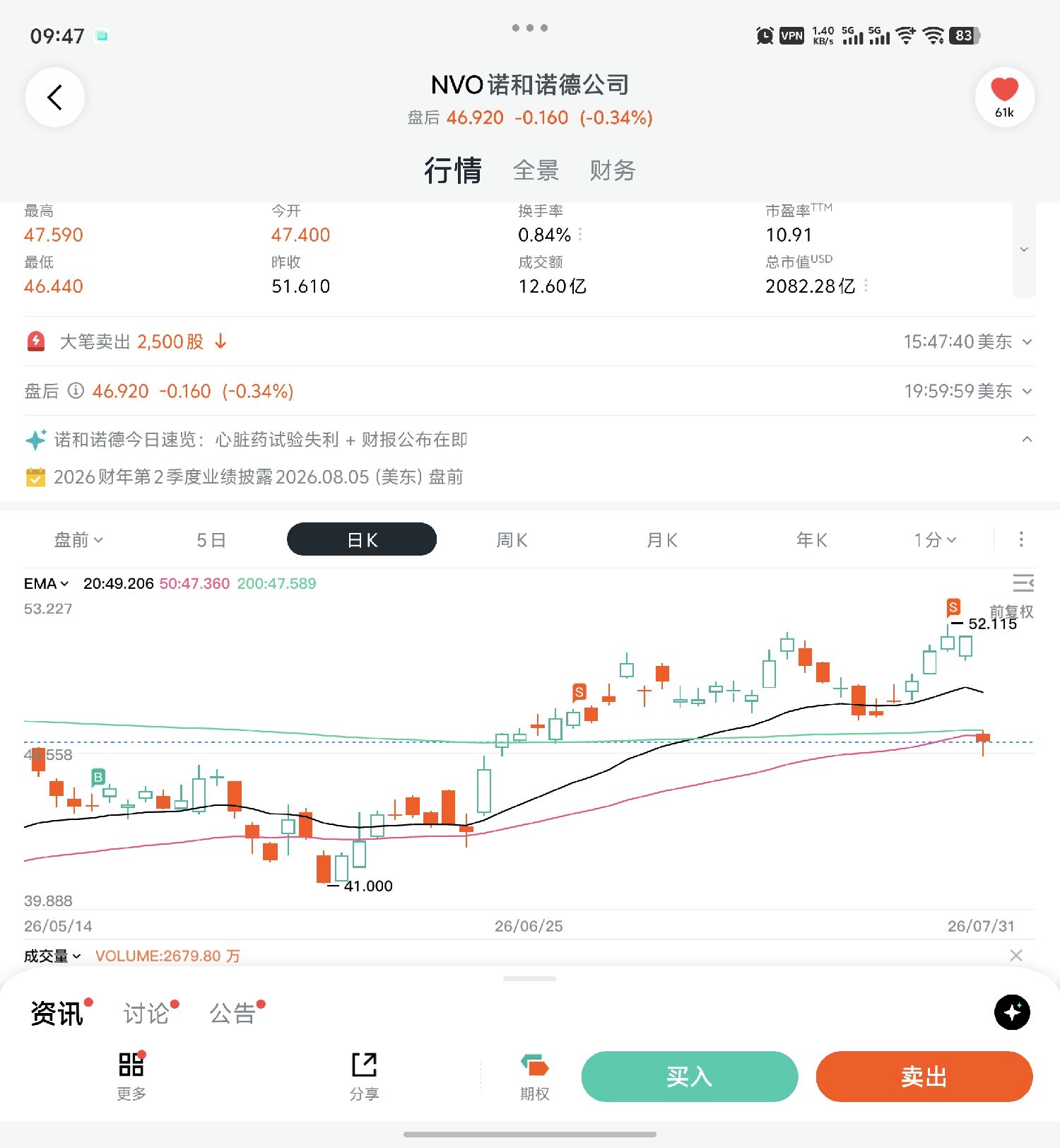Change the EMA indicator dropdown

pyautogui.click(x=46, y=584)
